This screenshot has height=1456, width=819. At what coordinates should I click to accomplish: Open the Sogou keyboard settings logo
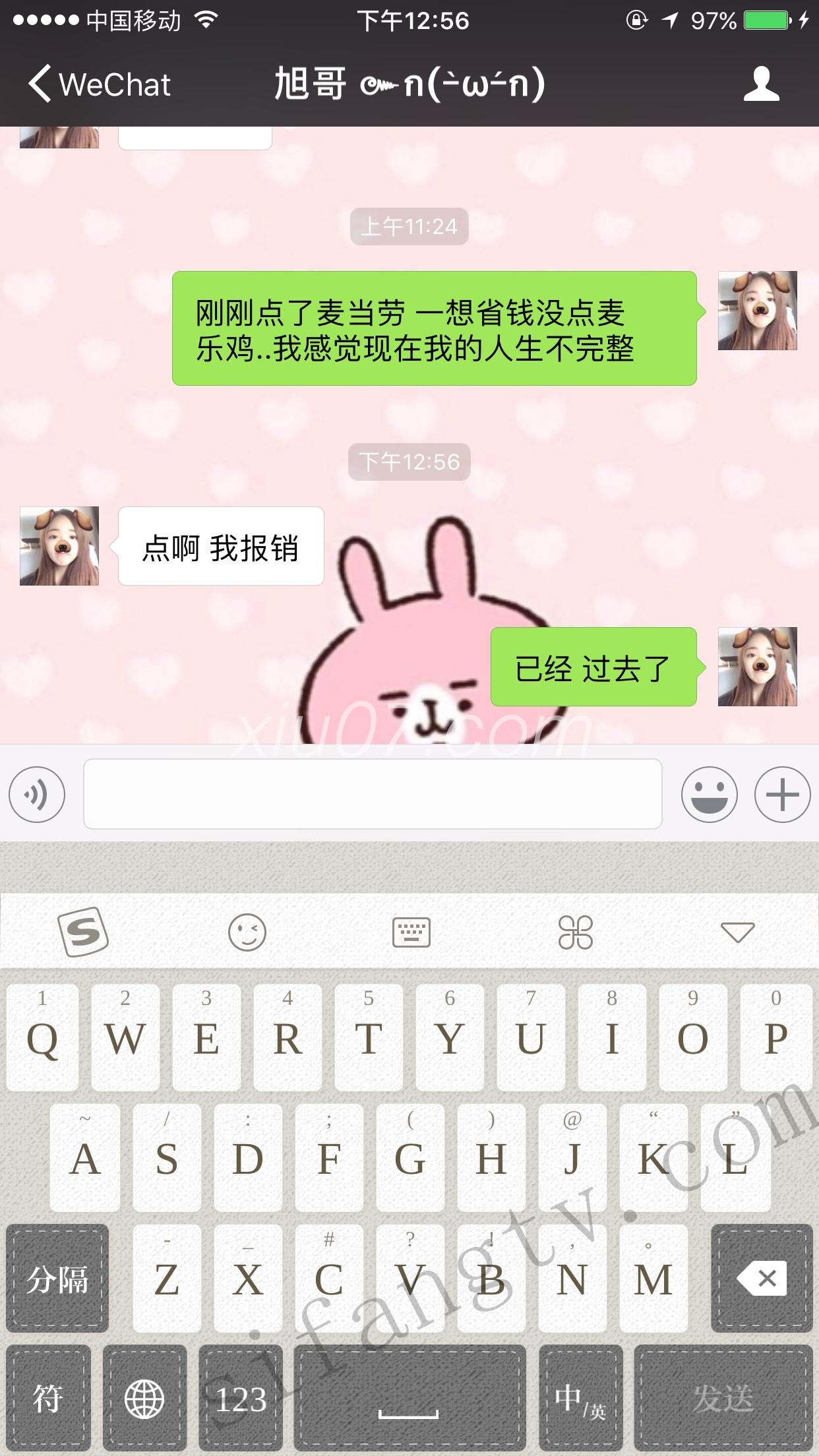pyautogui.click(x=84, y=932)
